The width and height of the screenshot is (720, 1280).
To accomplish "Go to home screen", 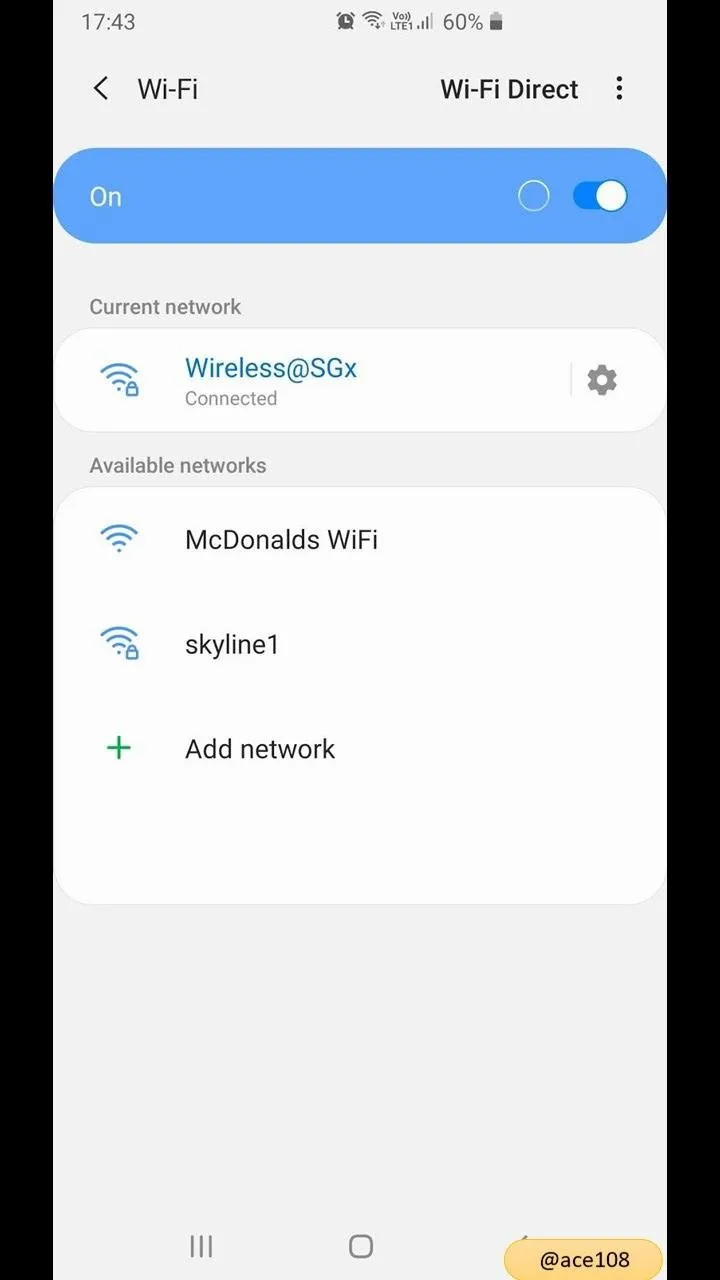I will (360, 1245).
